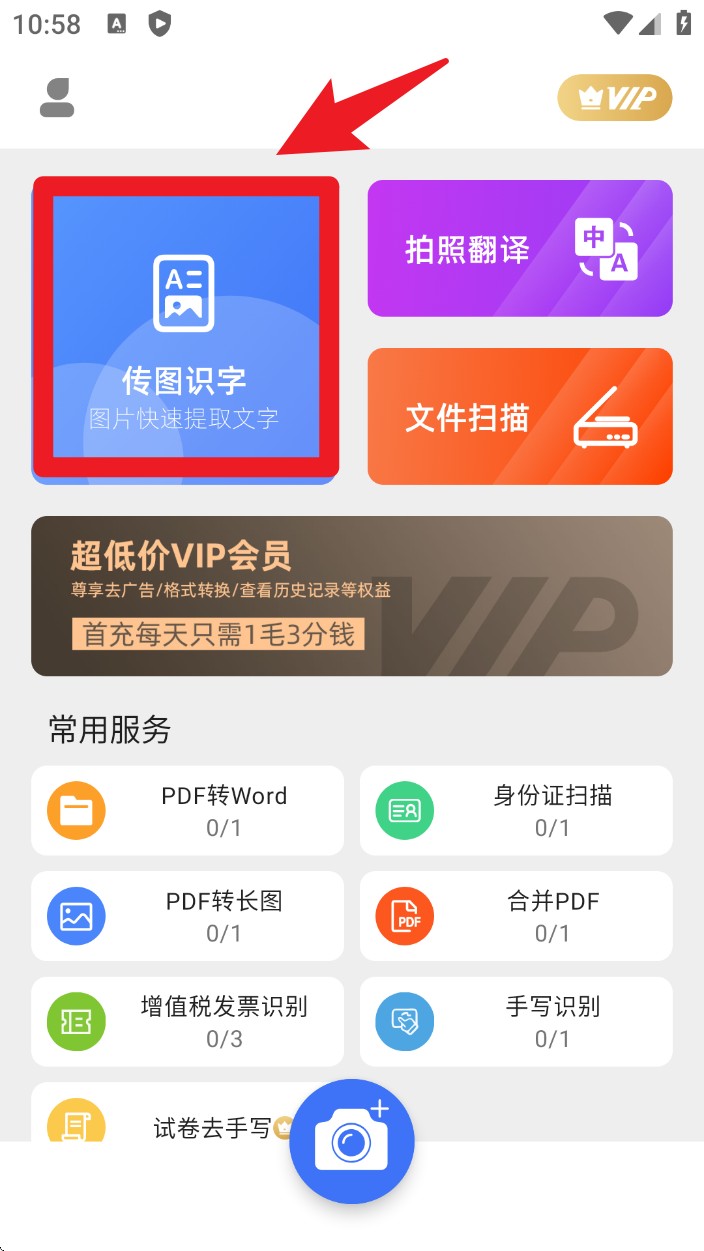Image resolution: width=704 pixels, height=1251 pixels.
Task: Select 手写识别 service
Action: pos(516,1022)
